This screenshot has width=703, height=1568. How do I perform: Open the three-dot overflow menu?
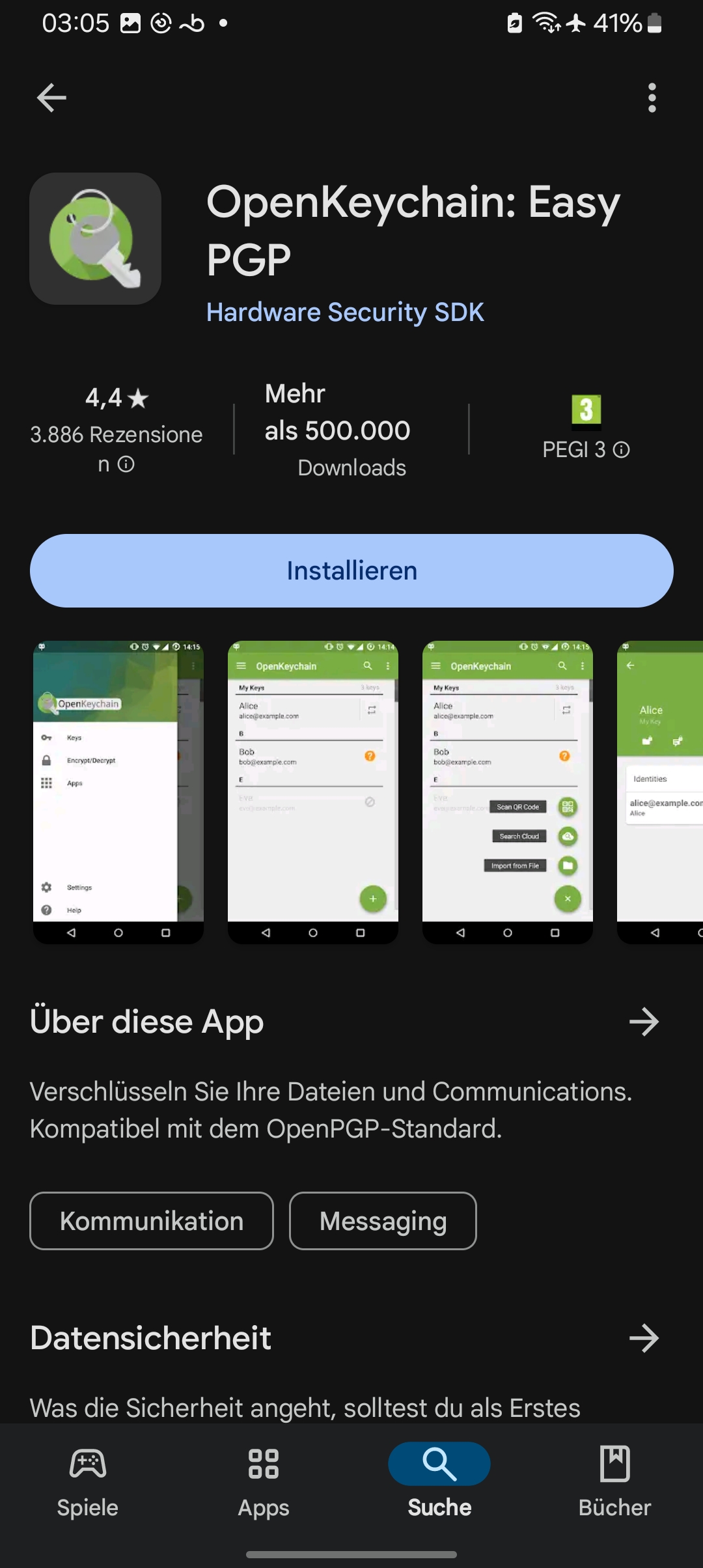[652, 96]
